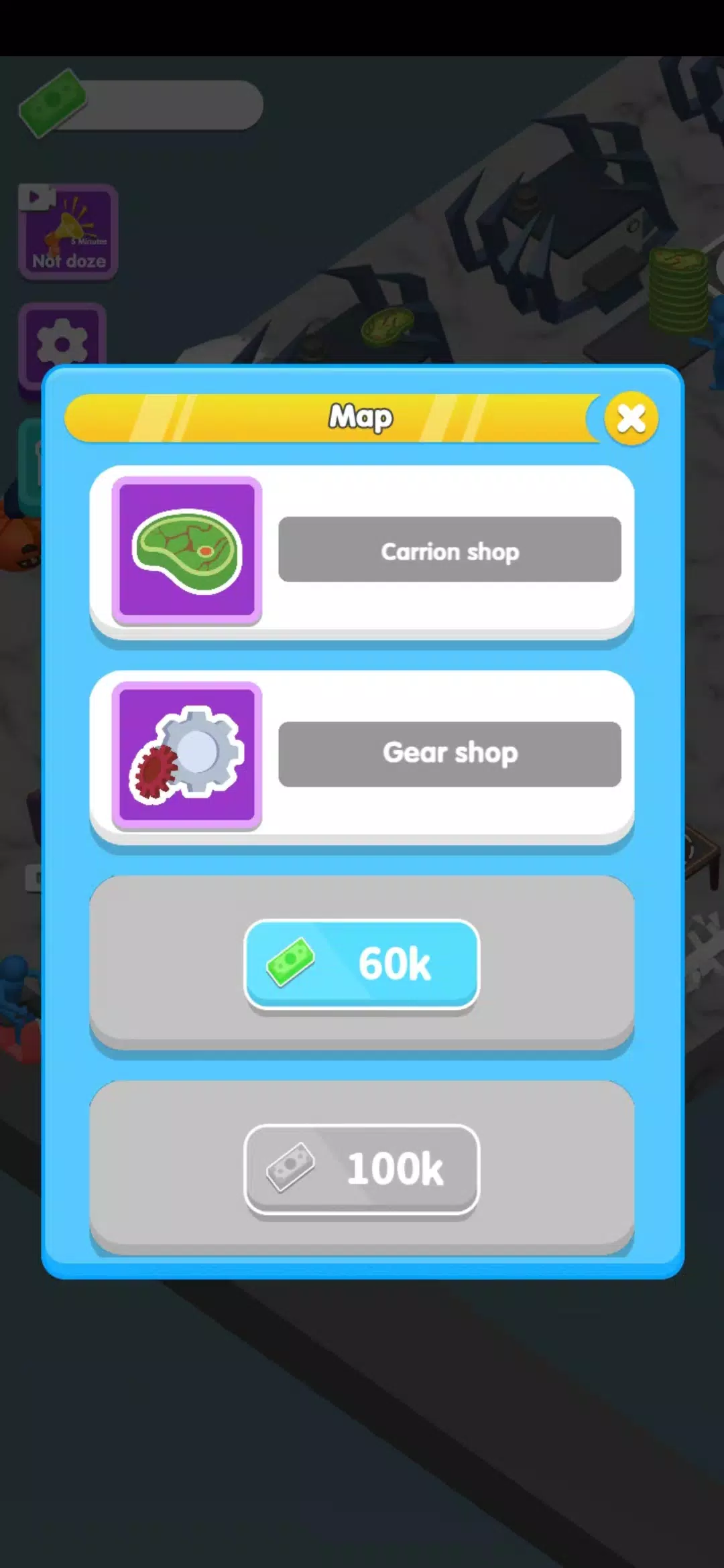
Task: Select the Carrion shop button
Action: click(x=450, y=549)
